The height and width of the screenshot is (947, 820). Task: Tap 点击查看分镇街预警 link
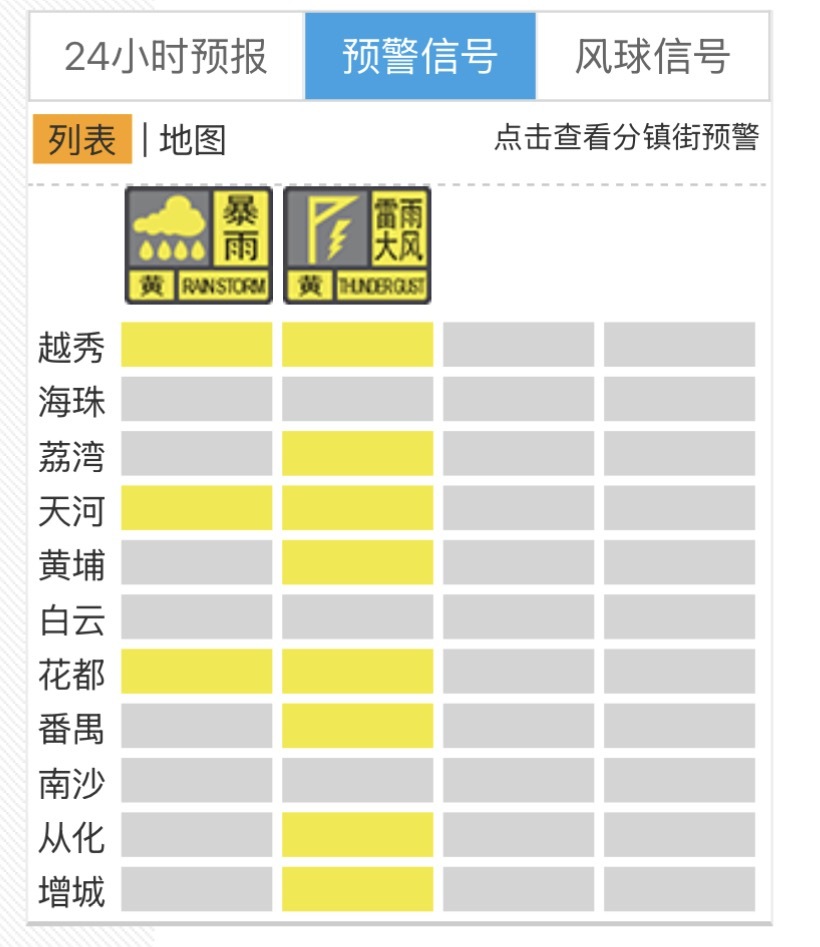626,138
